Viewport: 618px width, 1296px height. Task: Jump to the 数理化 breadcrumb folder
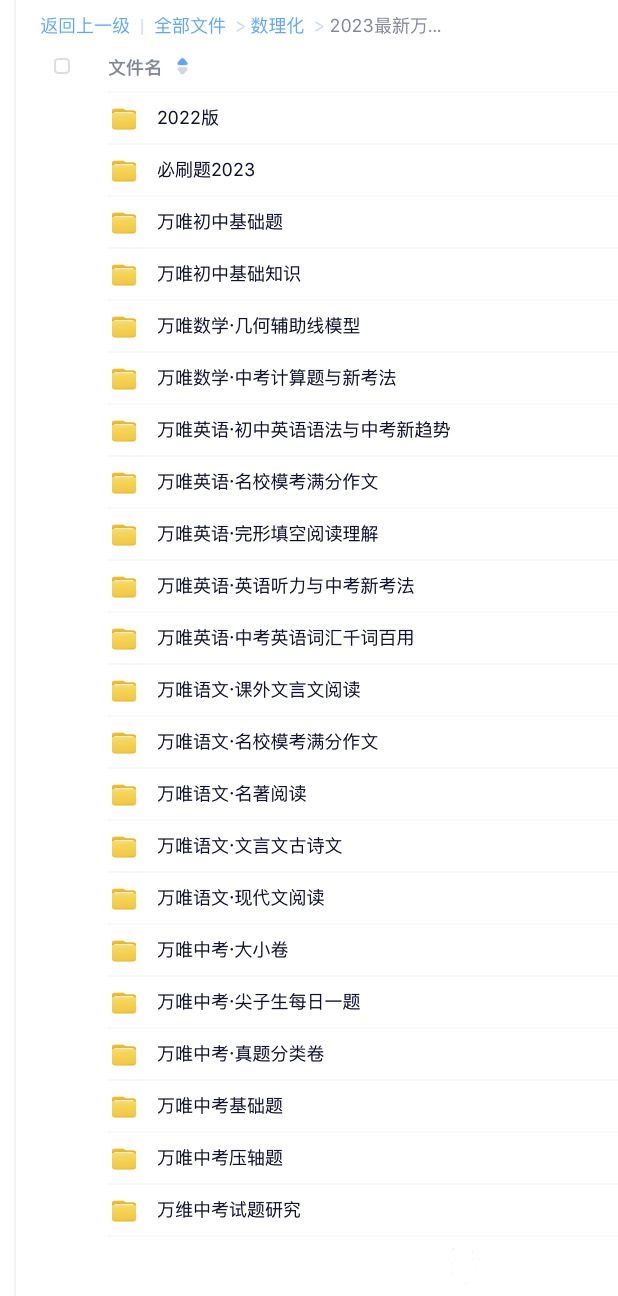pos(277,26)
